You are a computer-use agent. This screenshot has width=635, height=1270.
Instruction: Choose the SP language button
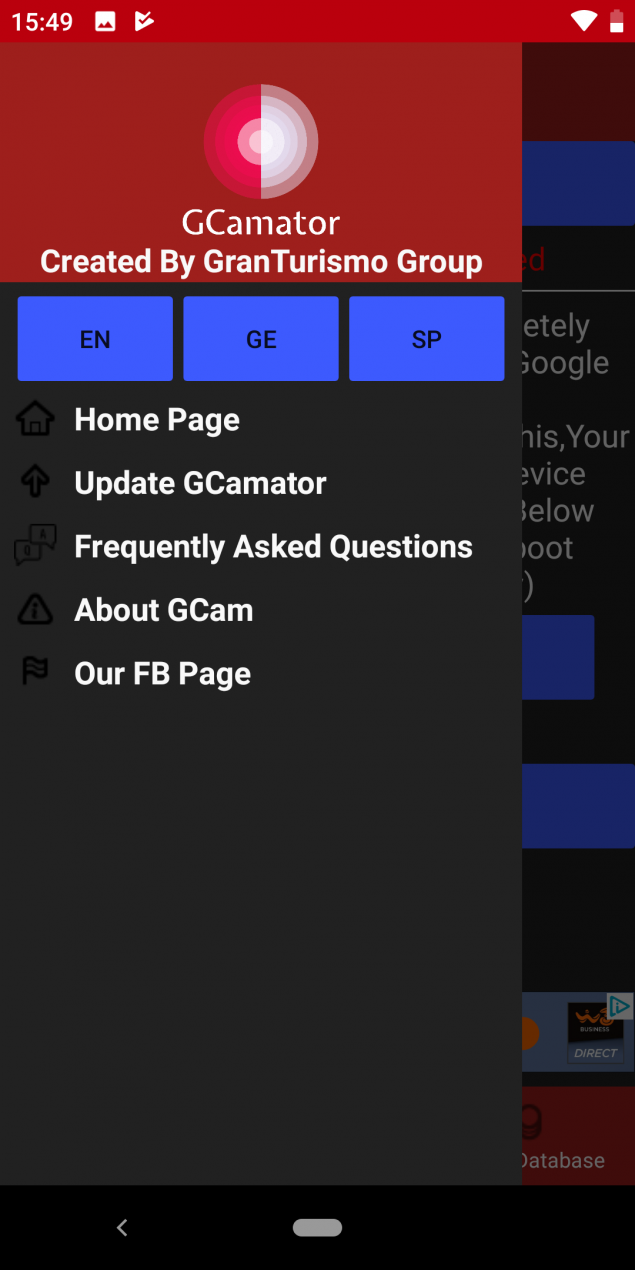point(427,339)
